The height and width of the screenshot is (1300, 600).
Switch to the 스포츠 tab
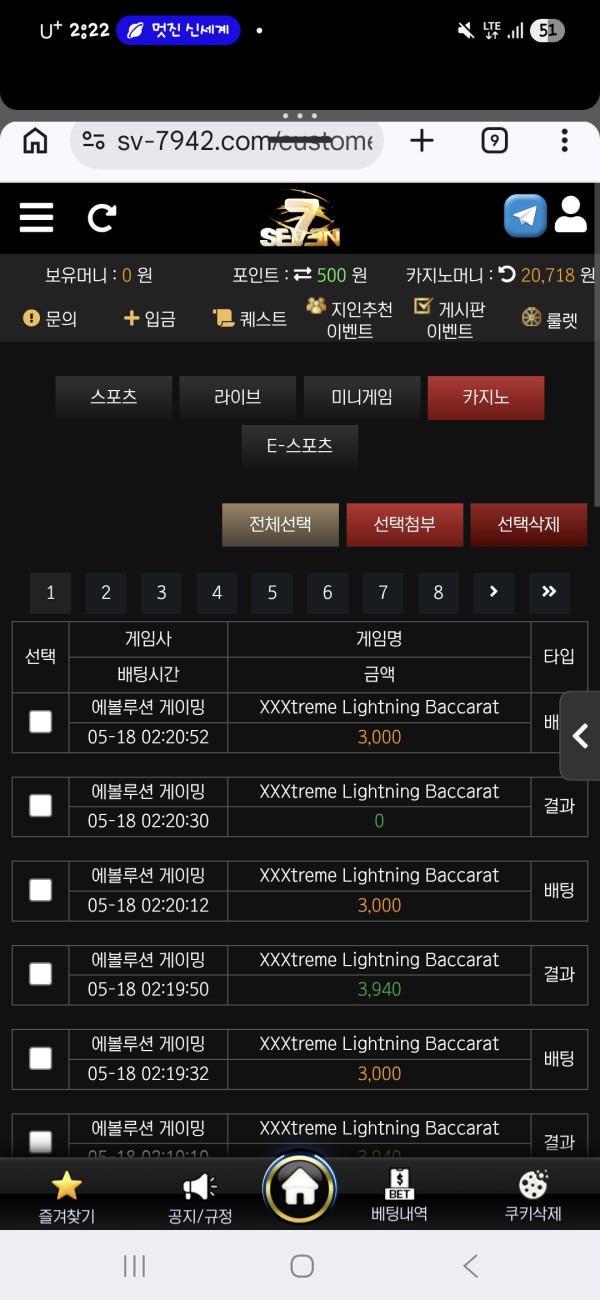114,397
